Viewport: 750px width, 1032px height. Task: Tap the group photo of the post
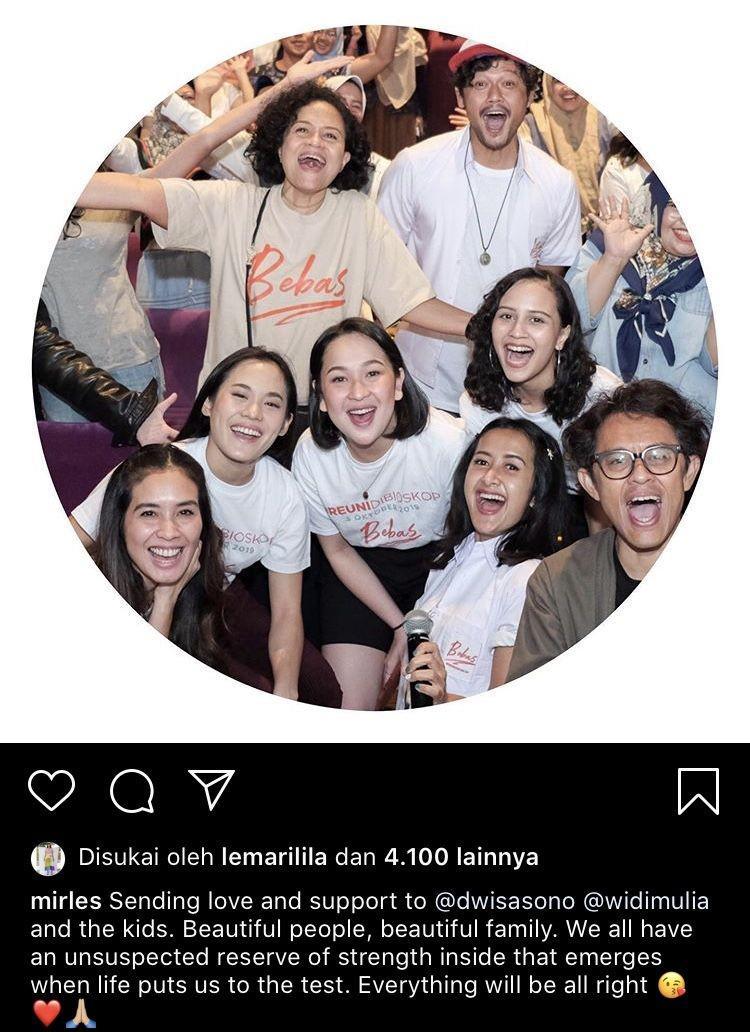pos(375,370)
